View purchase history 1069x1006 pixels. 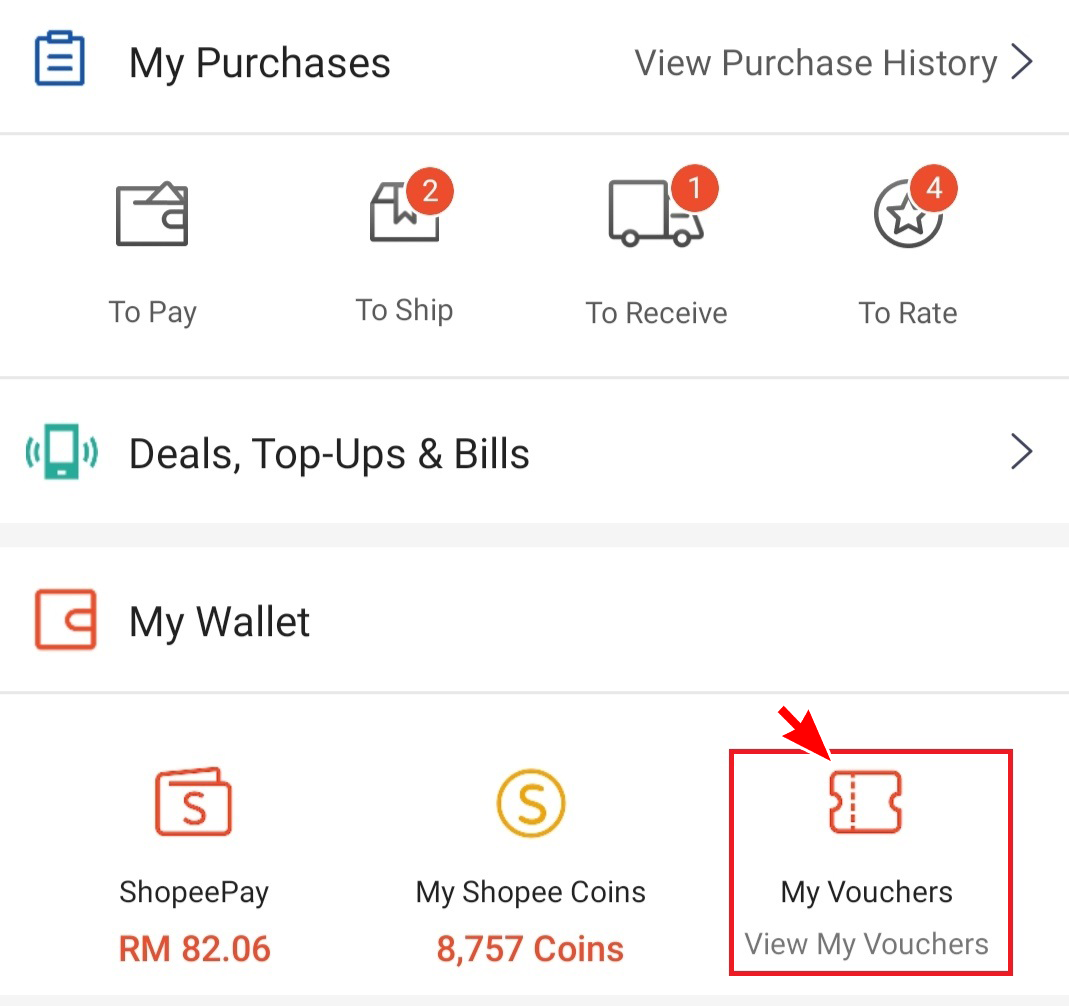833,63
